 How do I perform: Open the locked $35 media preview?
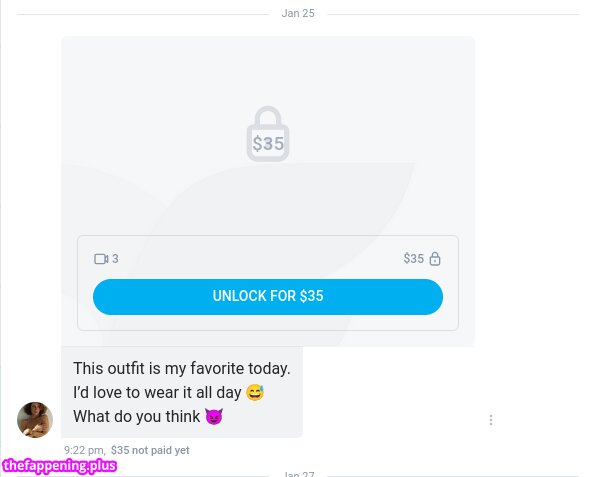tap(267, 135)
